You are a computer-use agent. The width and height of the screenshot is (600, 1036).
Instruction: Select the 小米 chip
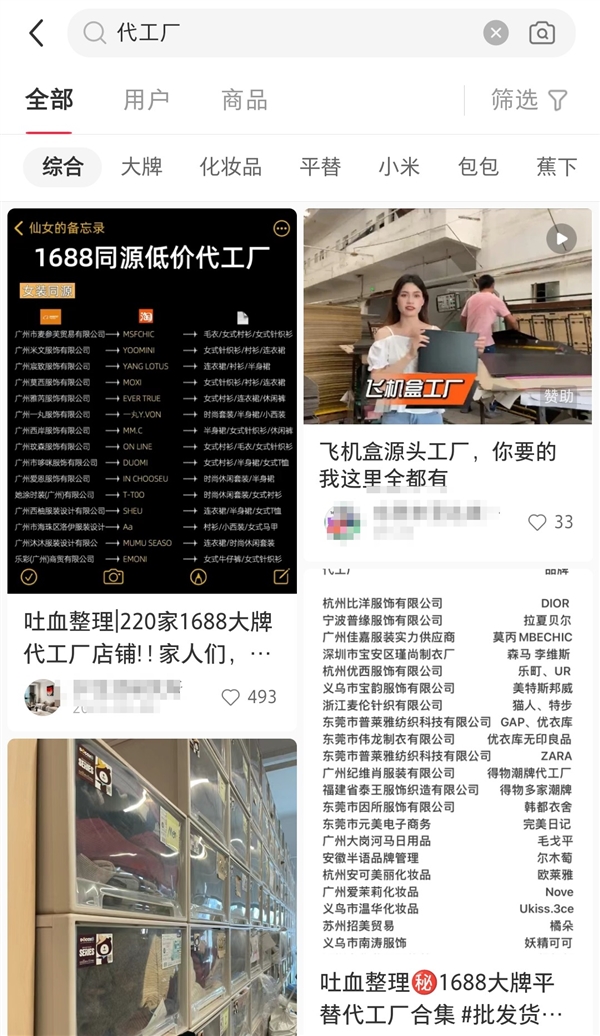pyautogui.click(x=398, y=167)
